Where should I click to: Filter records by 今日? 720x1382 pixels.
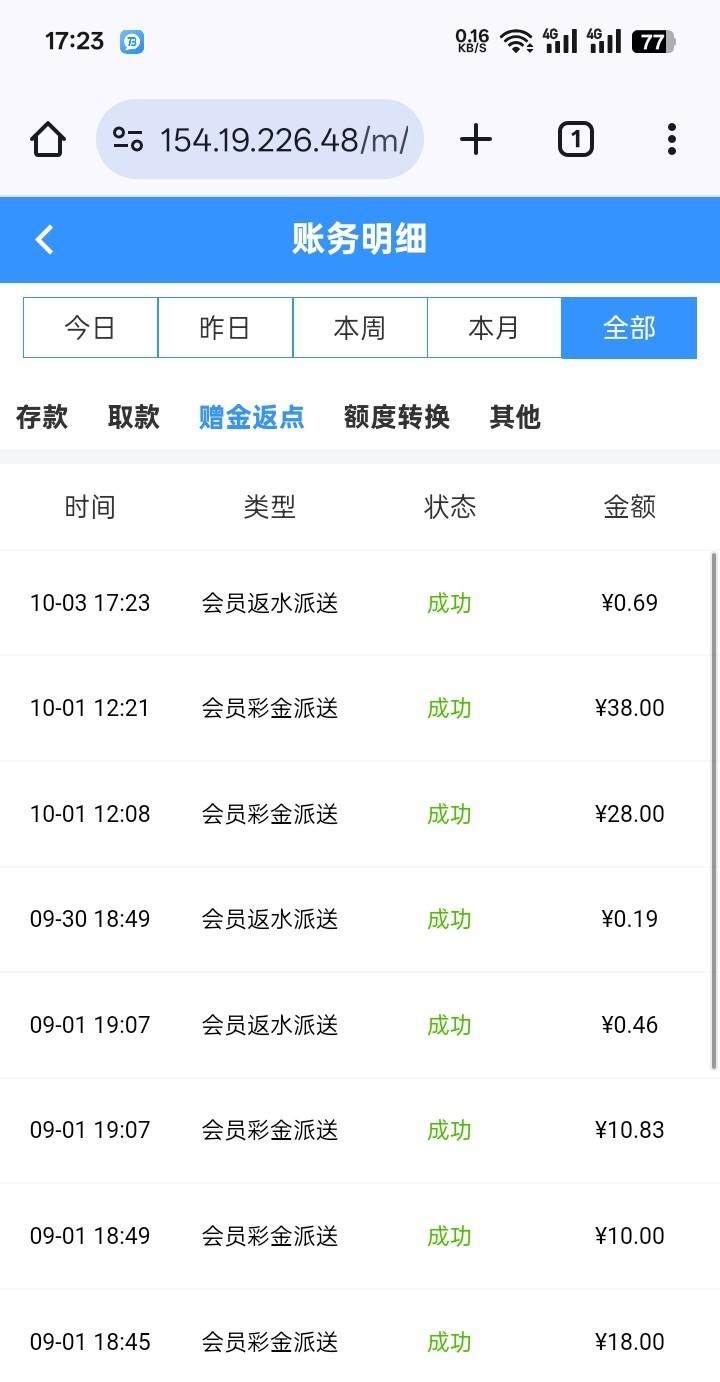(x=90, y=327)
